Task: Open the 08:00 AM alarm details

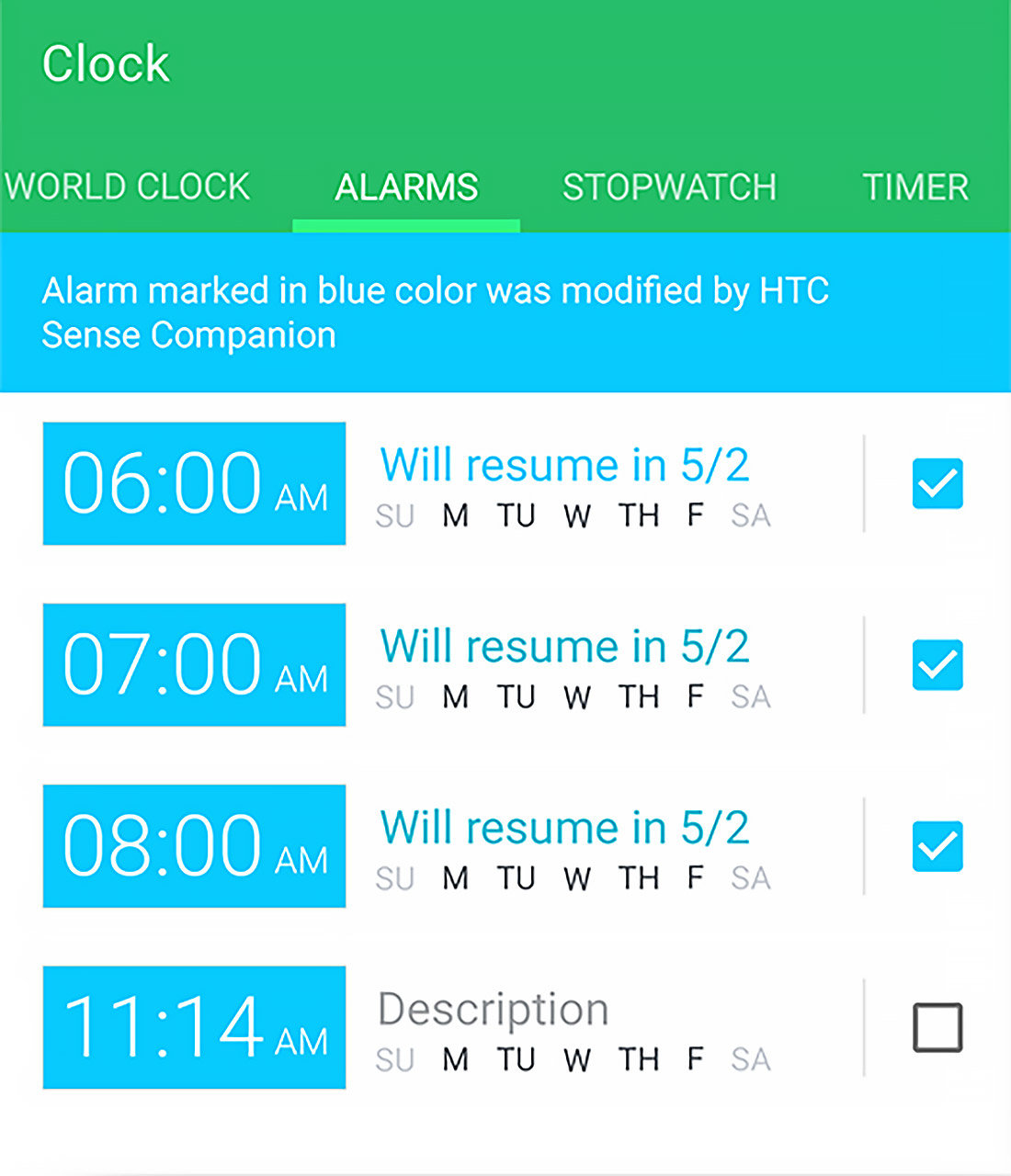Action: [x=194, y=845]
